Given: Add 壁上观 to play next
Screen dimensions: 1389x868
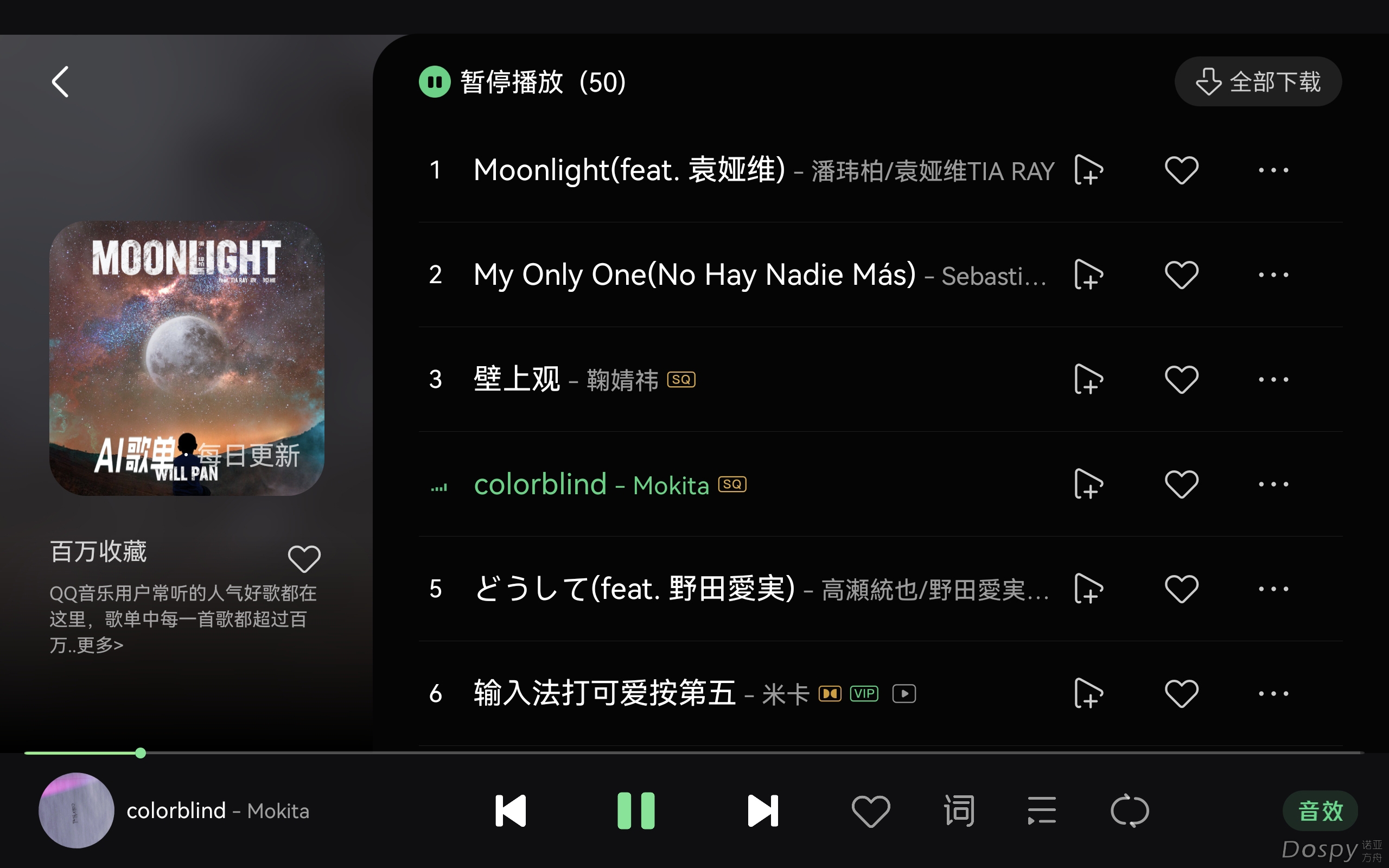Looking at the screenshot, I should (x=1088, y=379).
